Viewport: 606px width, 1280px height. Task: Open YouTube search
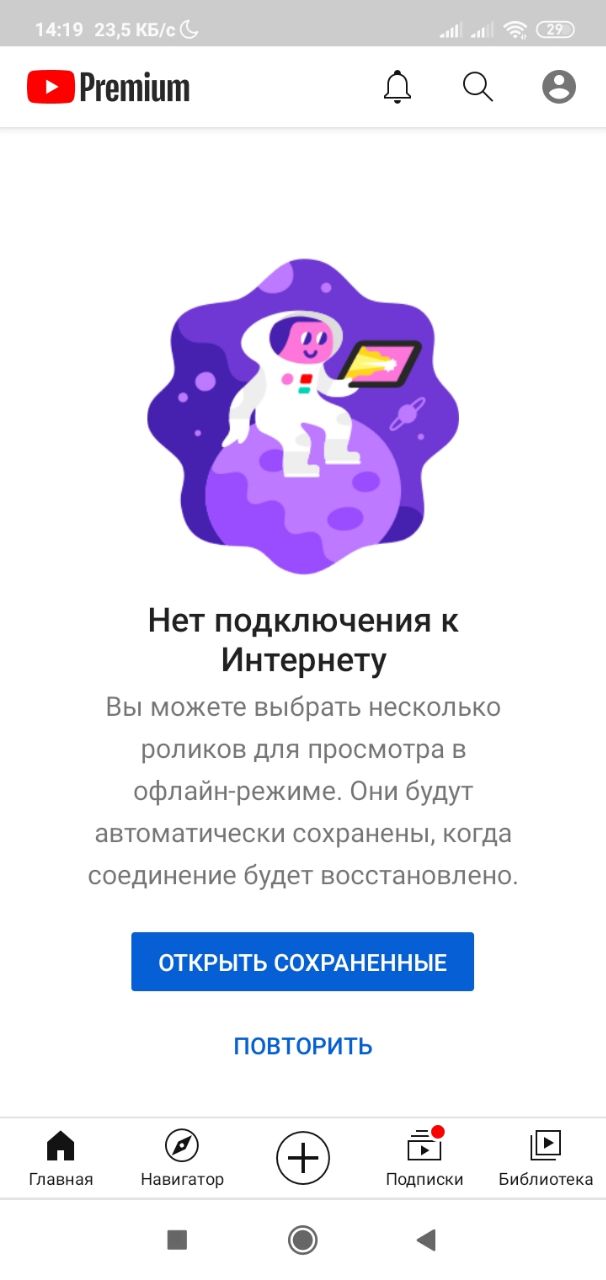point(478,87)
